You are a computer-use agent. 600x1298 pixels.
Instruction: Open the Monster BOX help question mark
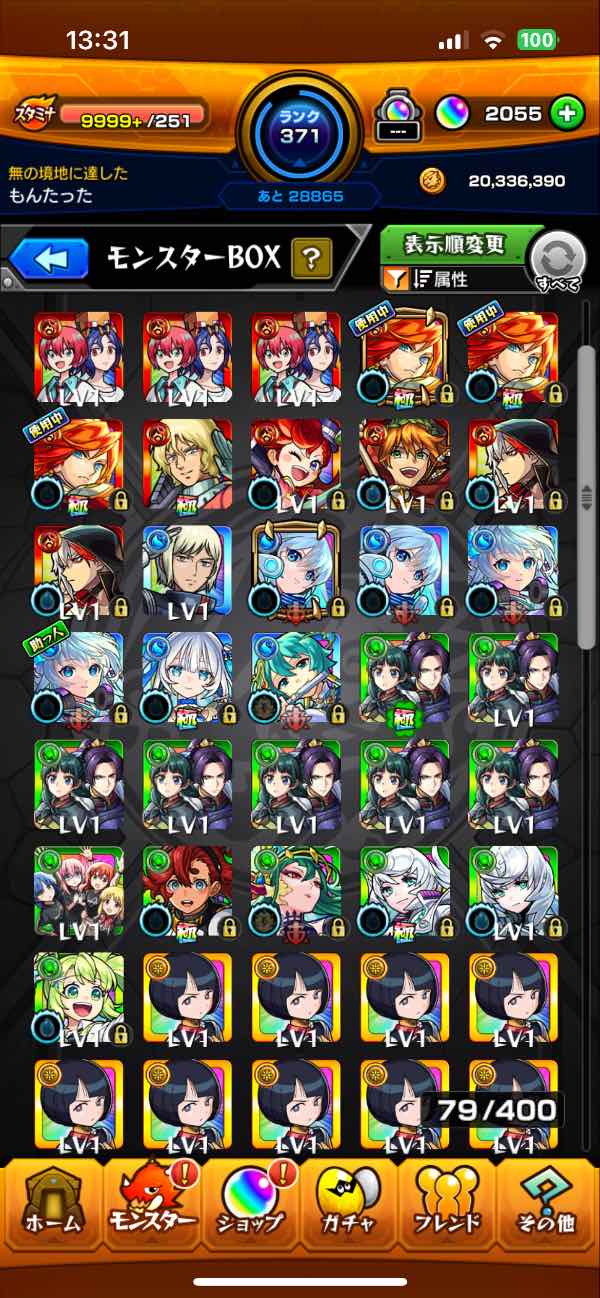click(x=311, y=261)
